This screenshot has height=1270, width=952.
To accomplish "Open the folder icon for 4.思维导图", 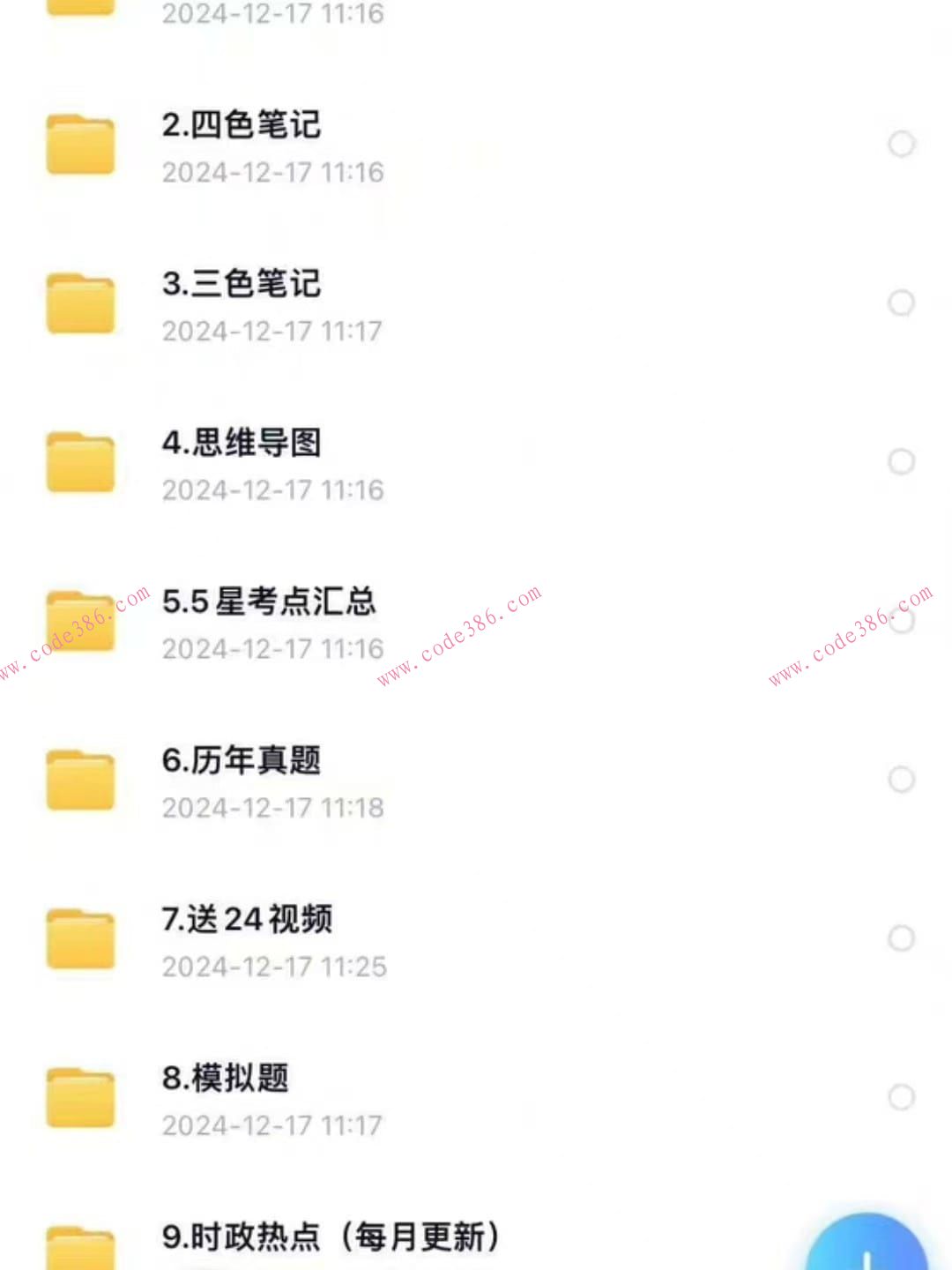I will (80, 459).
